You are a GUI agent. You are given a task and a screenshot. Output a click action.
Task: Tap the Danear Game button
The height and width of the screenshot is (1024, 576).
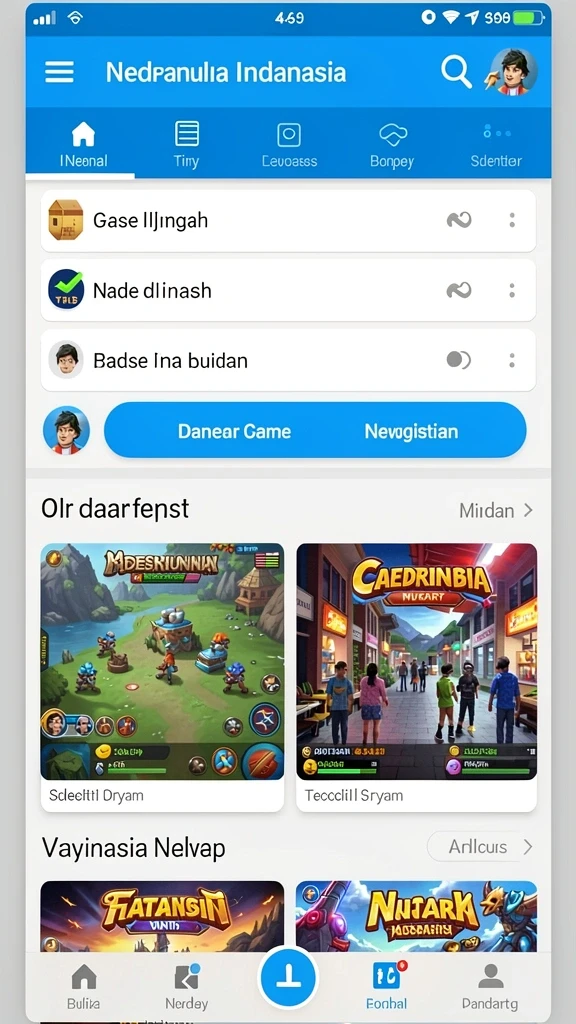click(x=234, y=431)
